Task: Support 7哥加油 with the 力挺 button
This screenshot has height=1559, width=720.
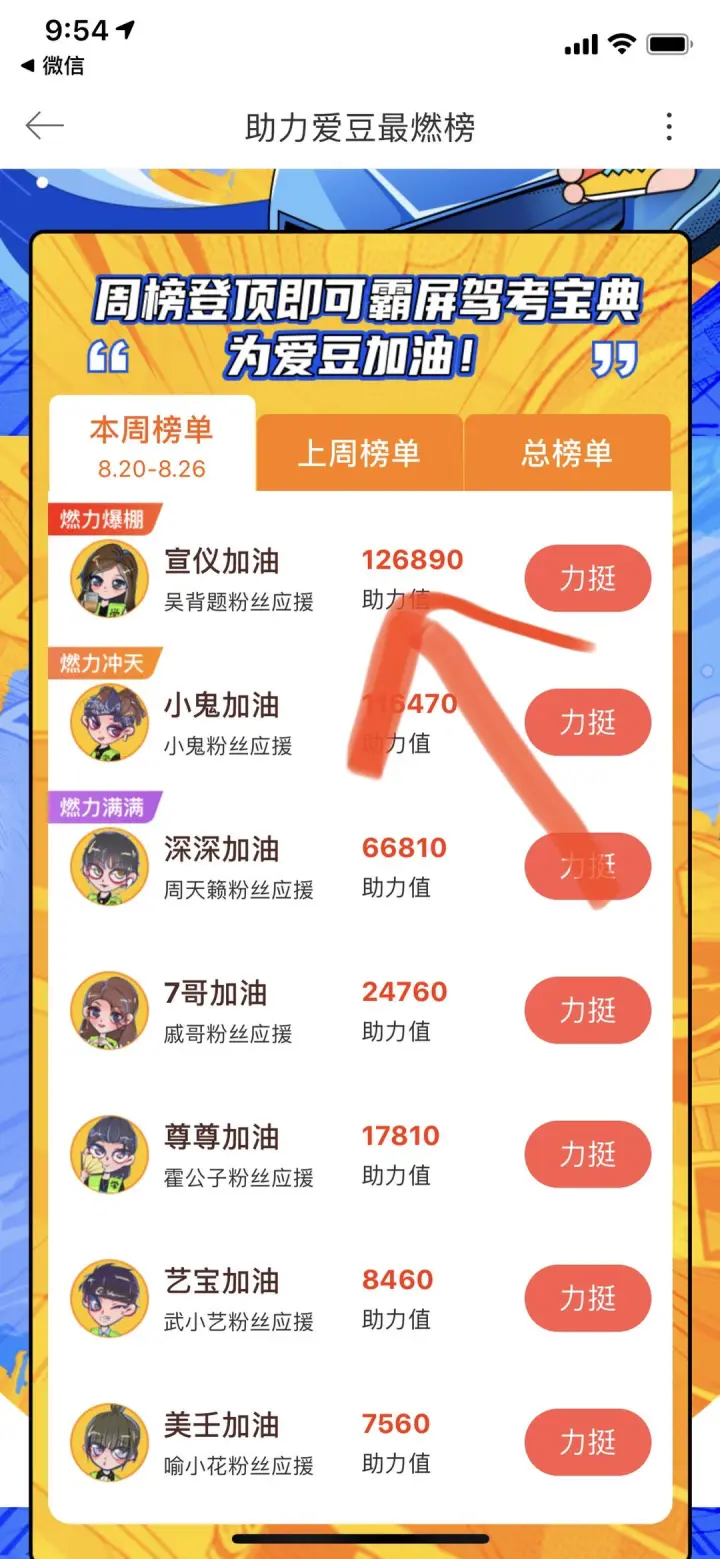Action: click(588, 1010)
